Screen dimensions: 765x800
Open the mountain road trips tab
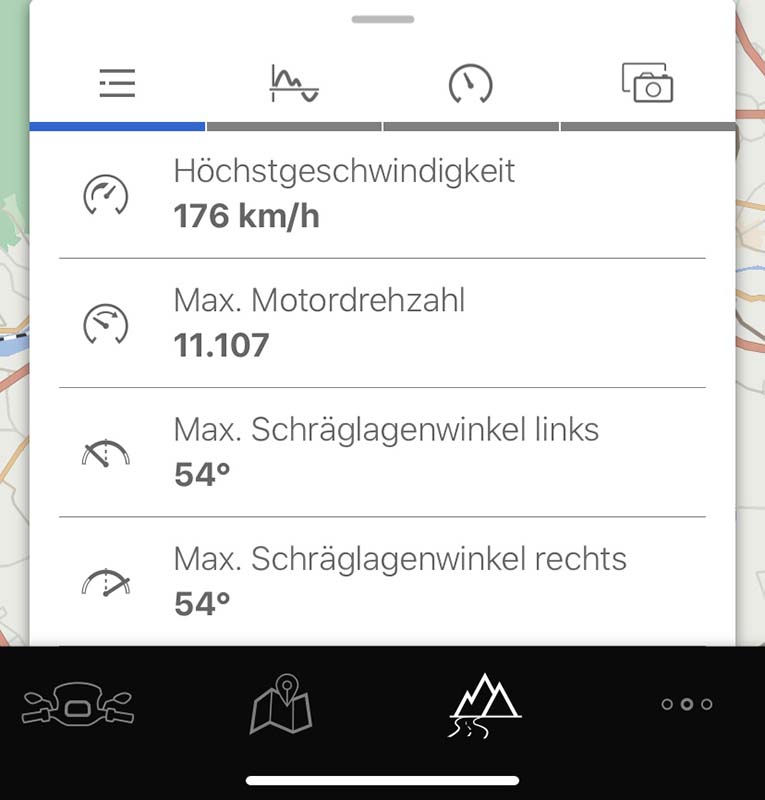[485, 705]
